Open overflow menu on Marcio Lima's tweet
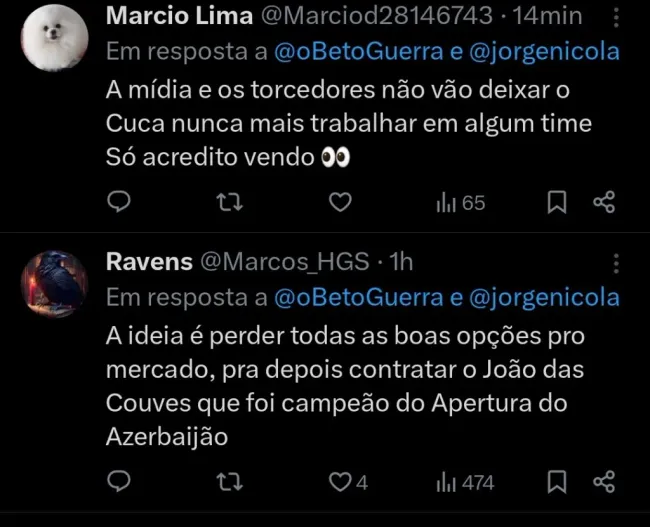 (x=615, y=17)
